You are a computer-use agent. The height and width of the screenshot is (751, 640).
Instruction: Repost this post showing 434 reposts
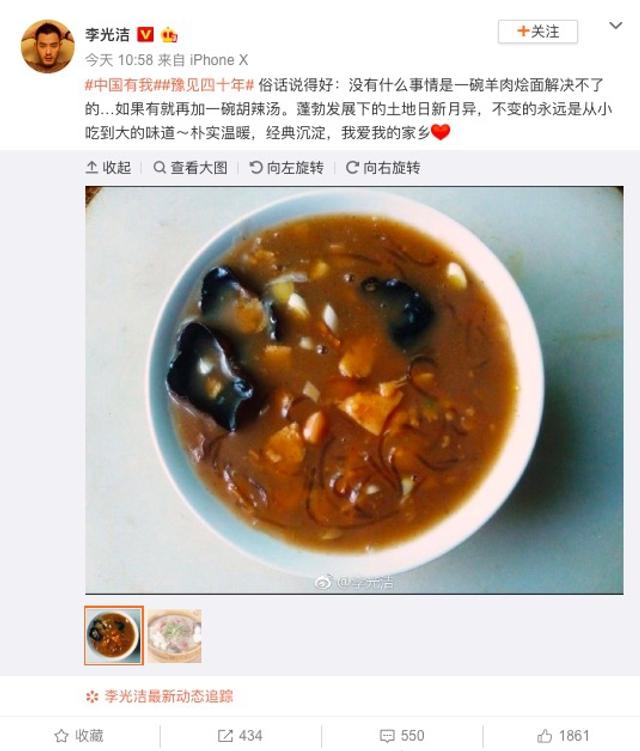[x=240, y=735]
